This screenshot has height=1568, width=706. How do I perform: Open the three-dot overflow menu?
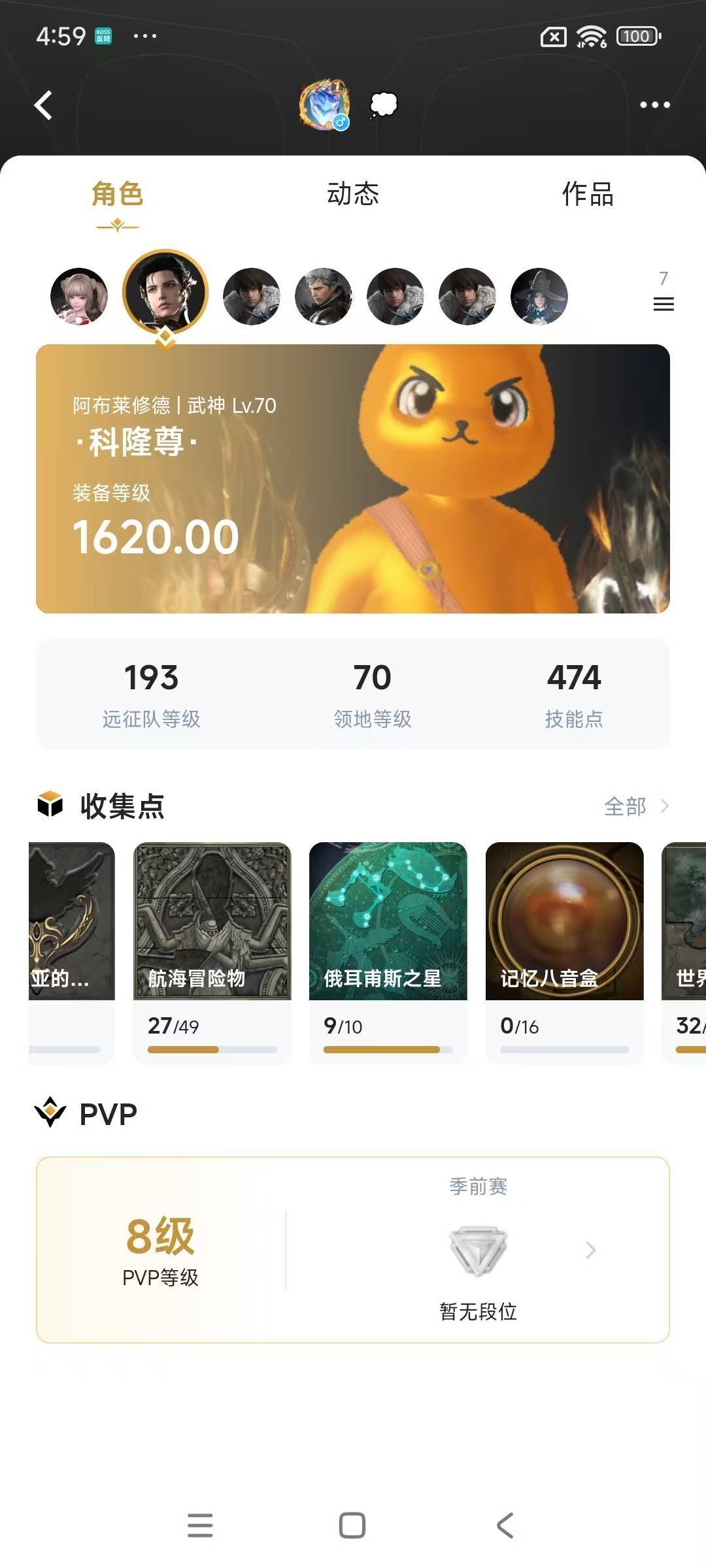click(x=654, y=105)
